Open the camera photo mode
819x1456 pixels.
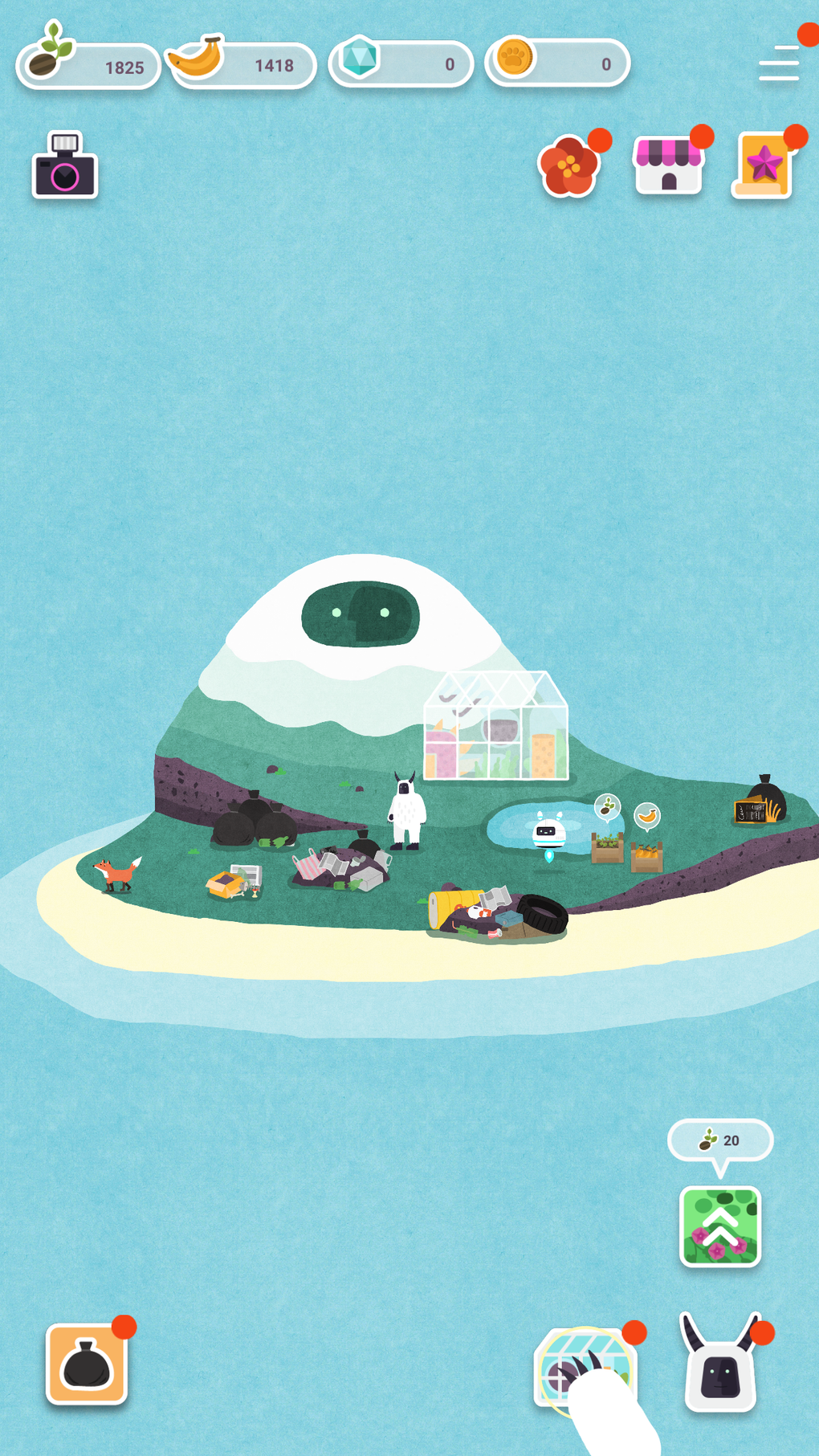65,165
